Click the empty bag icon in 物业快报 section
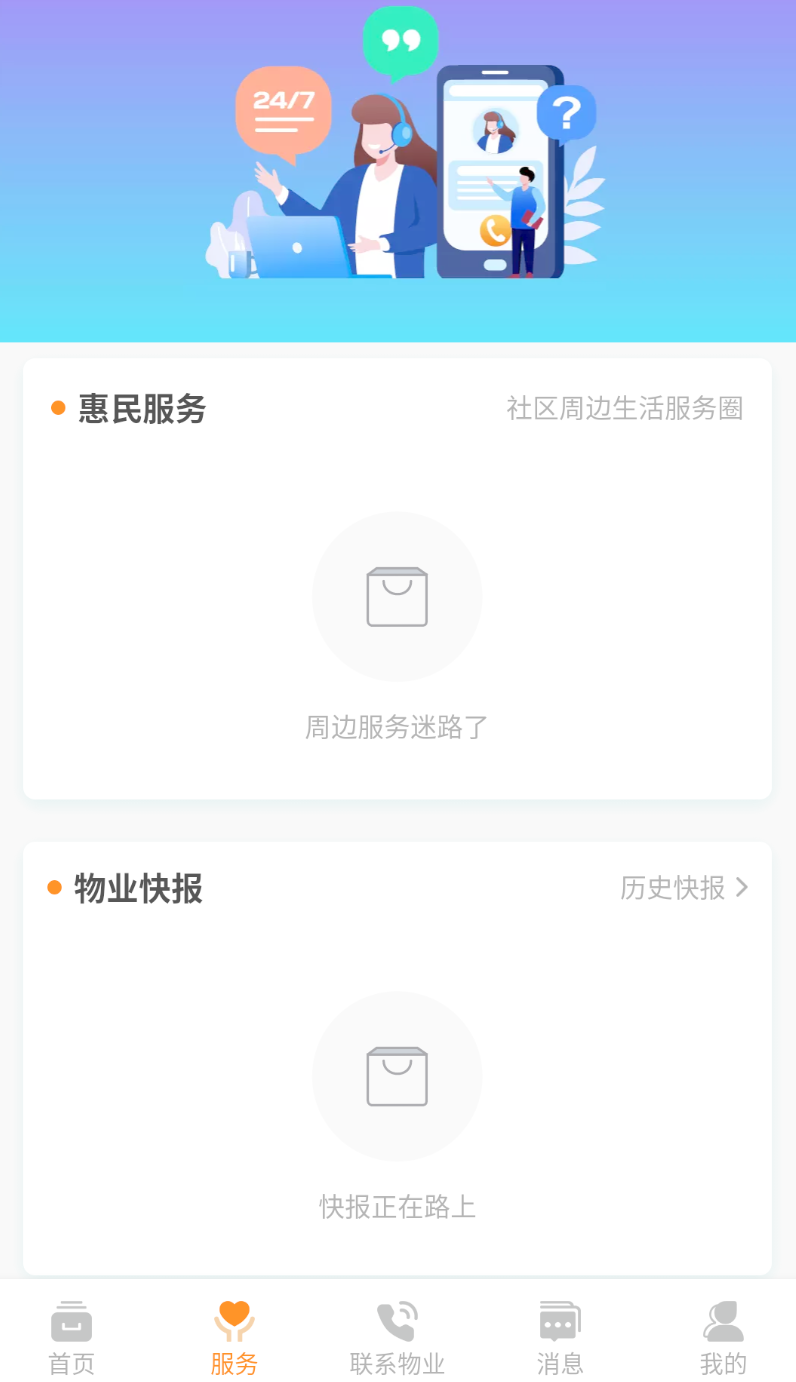The width and height of the screenshot is (796, 1382). click(397, 1076)
